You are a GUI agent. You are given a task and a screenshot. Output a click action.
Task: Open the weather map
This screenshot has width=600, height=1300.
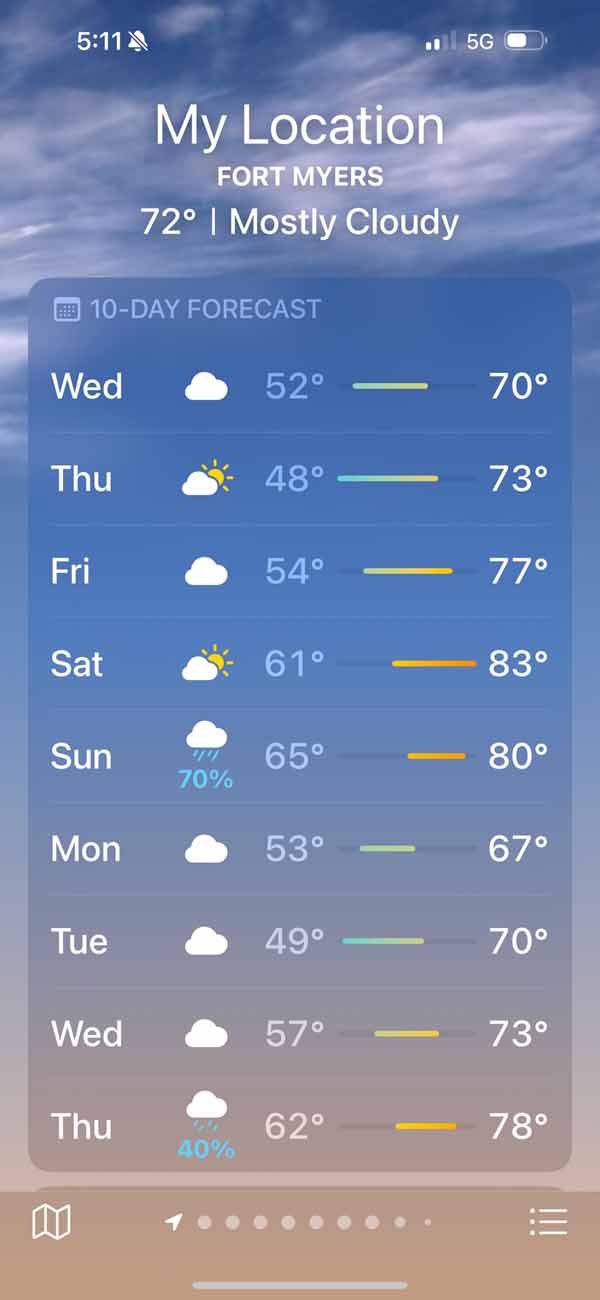[x=51, y=1221]
